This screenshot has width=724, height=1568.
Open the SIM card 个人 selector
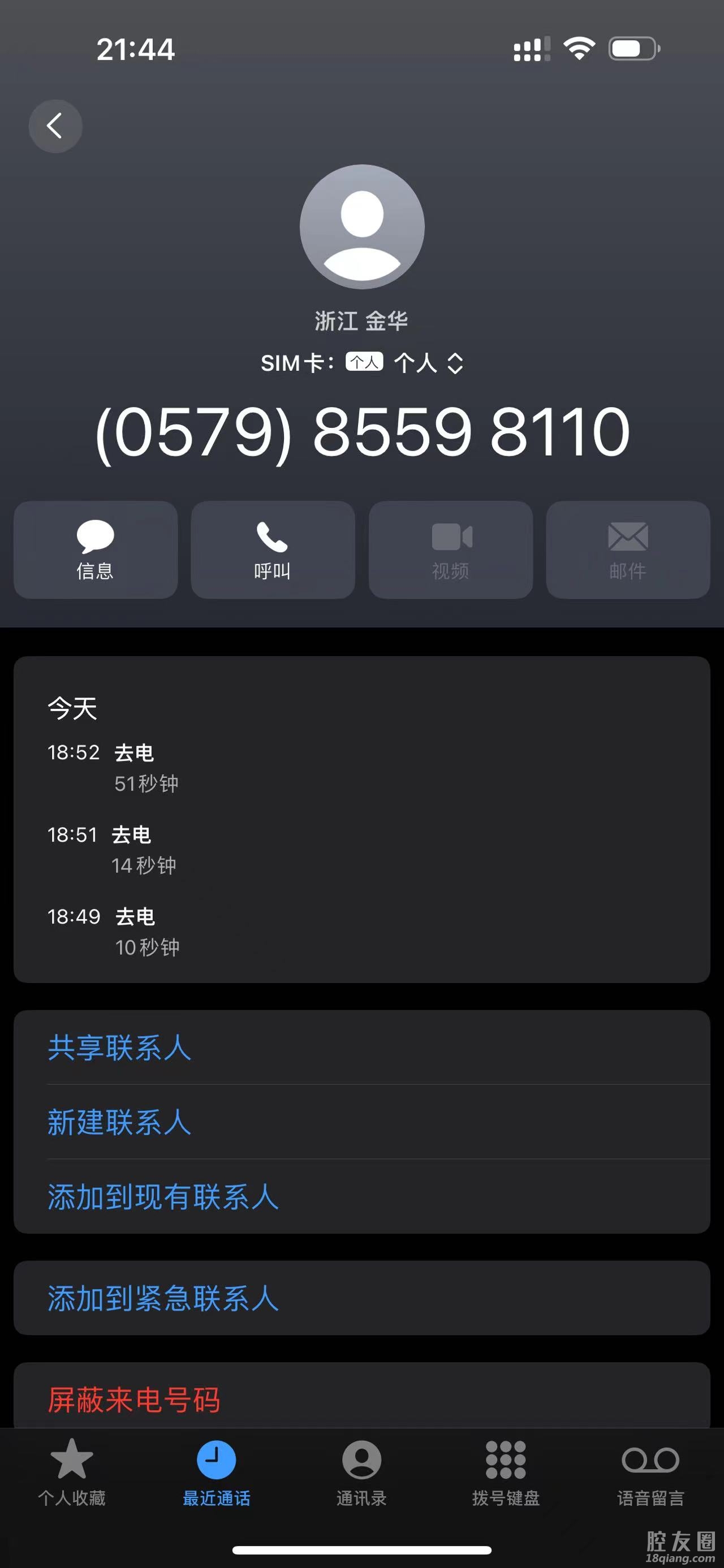(428, 363)
